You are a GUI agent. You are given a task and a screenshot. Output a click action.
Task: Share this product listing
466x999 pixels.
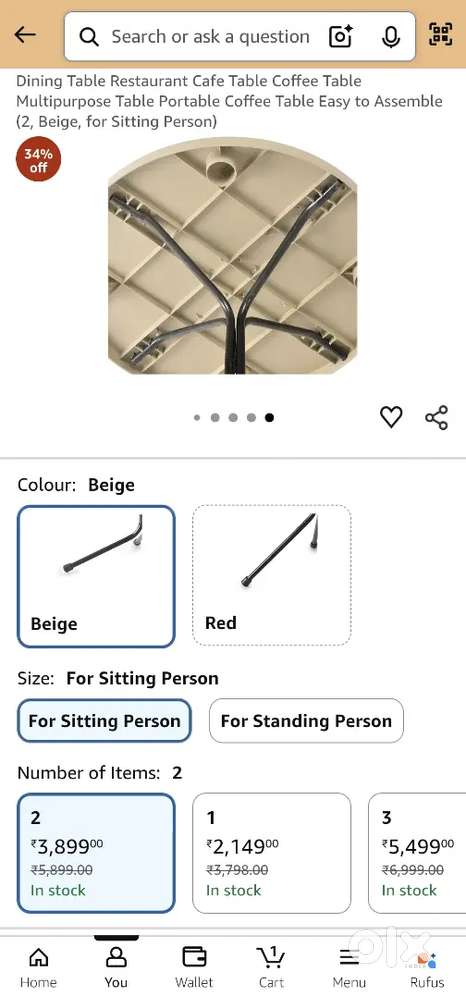(x=437, y=417)
